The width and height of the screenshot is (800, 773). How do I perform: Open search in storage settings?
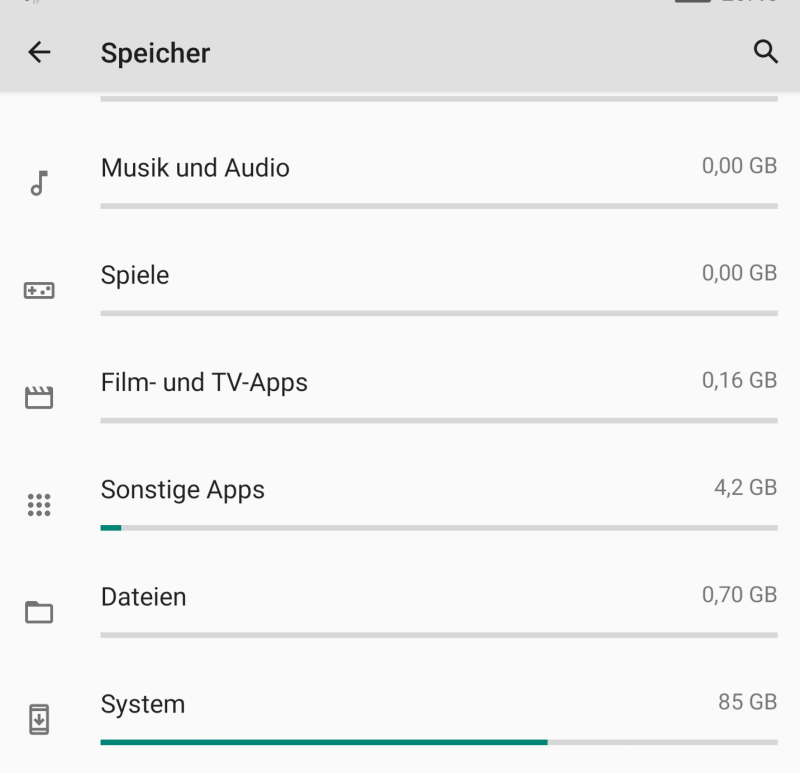pos(765,53)
